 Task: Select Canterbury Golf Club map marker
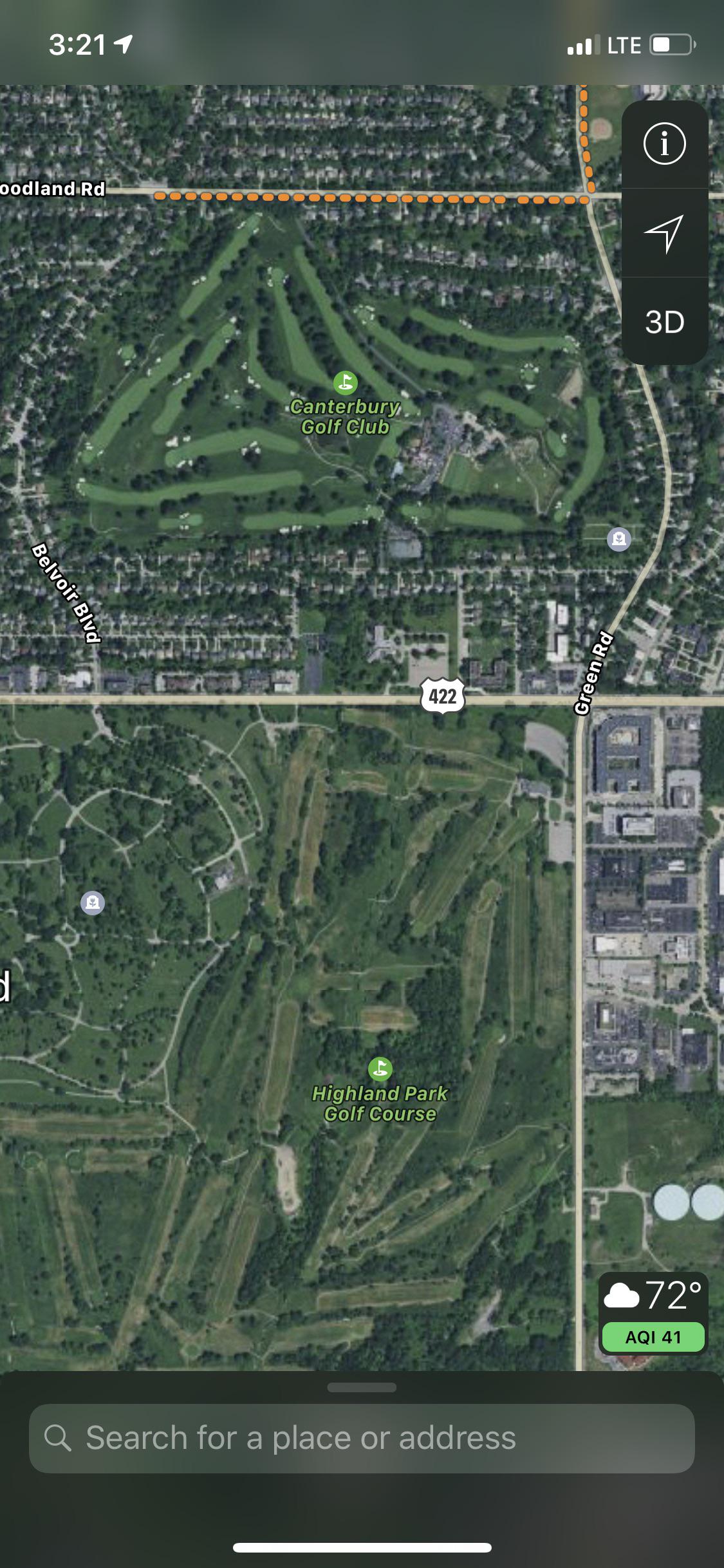click(346, 384)
